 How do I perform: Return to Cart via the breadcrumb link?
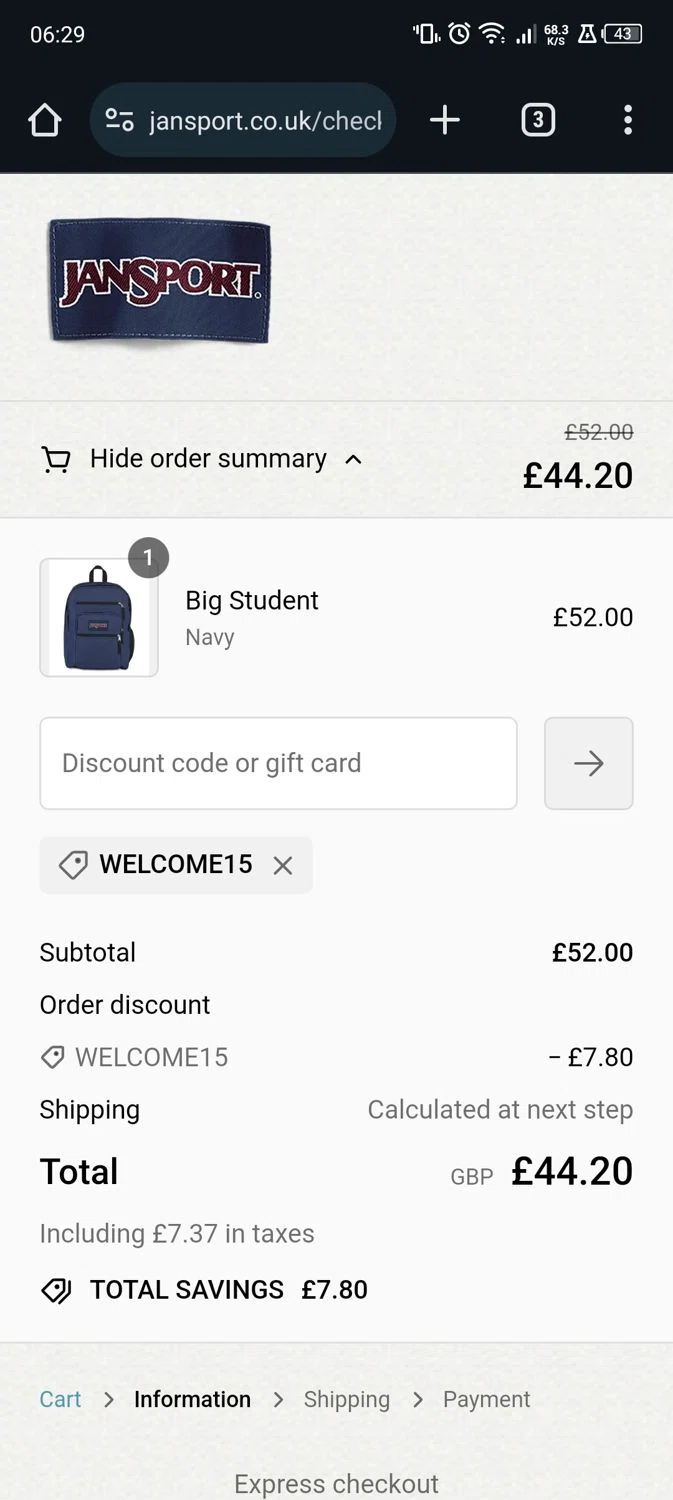(x=60, y=1399)
